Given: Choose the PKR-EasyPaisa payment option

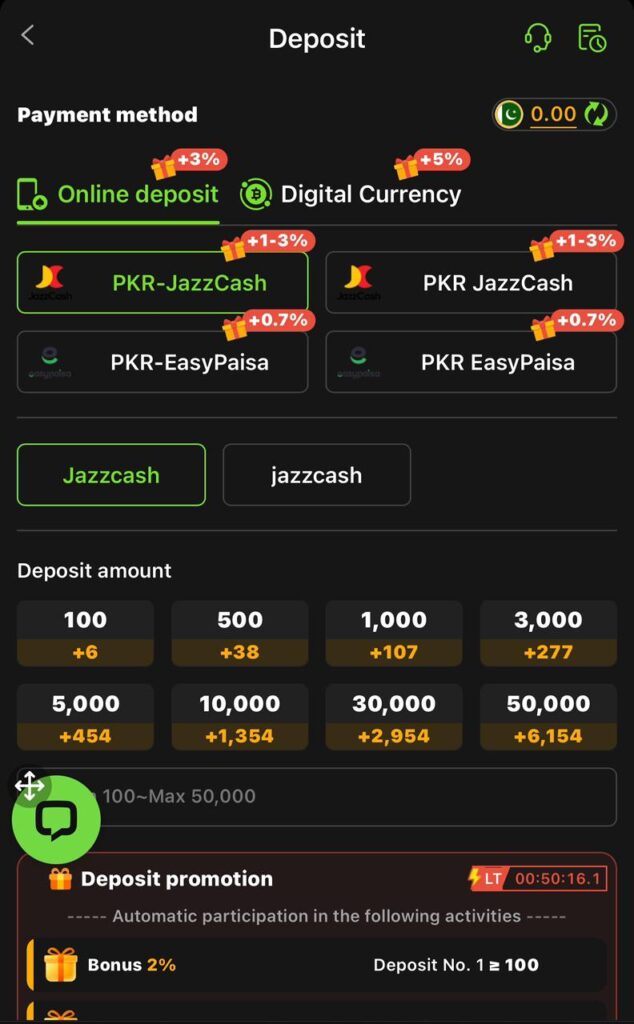Looking at the screenshot, I should tap(162, 362).
